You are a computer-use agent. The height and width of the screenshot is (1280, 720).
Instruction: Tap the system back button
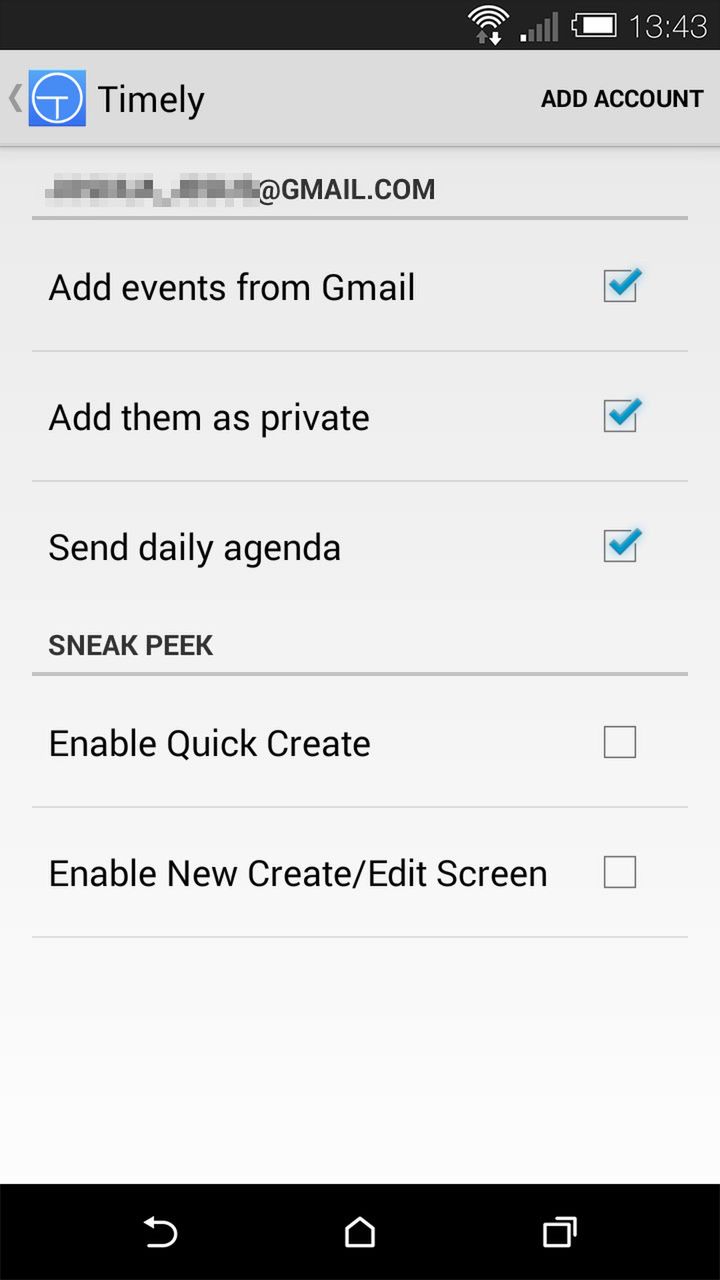click(x=160, y=1232)
